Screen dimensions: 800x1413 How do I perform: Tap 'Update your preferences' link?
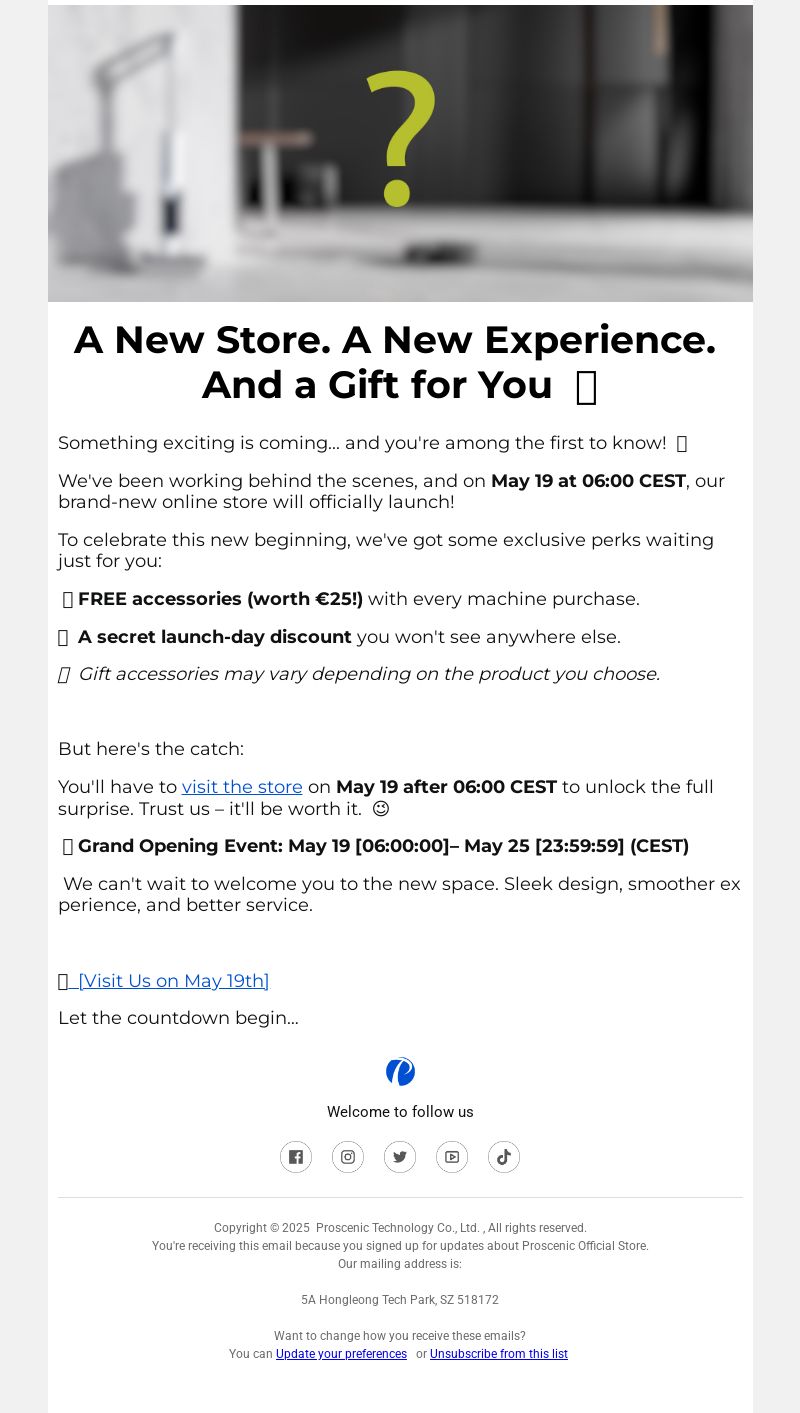pos(341,1354)
